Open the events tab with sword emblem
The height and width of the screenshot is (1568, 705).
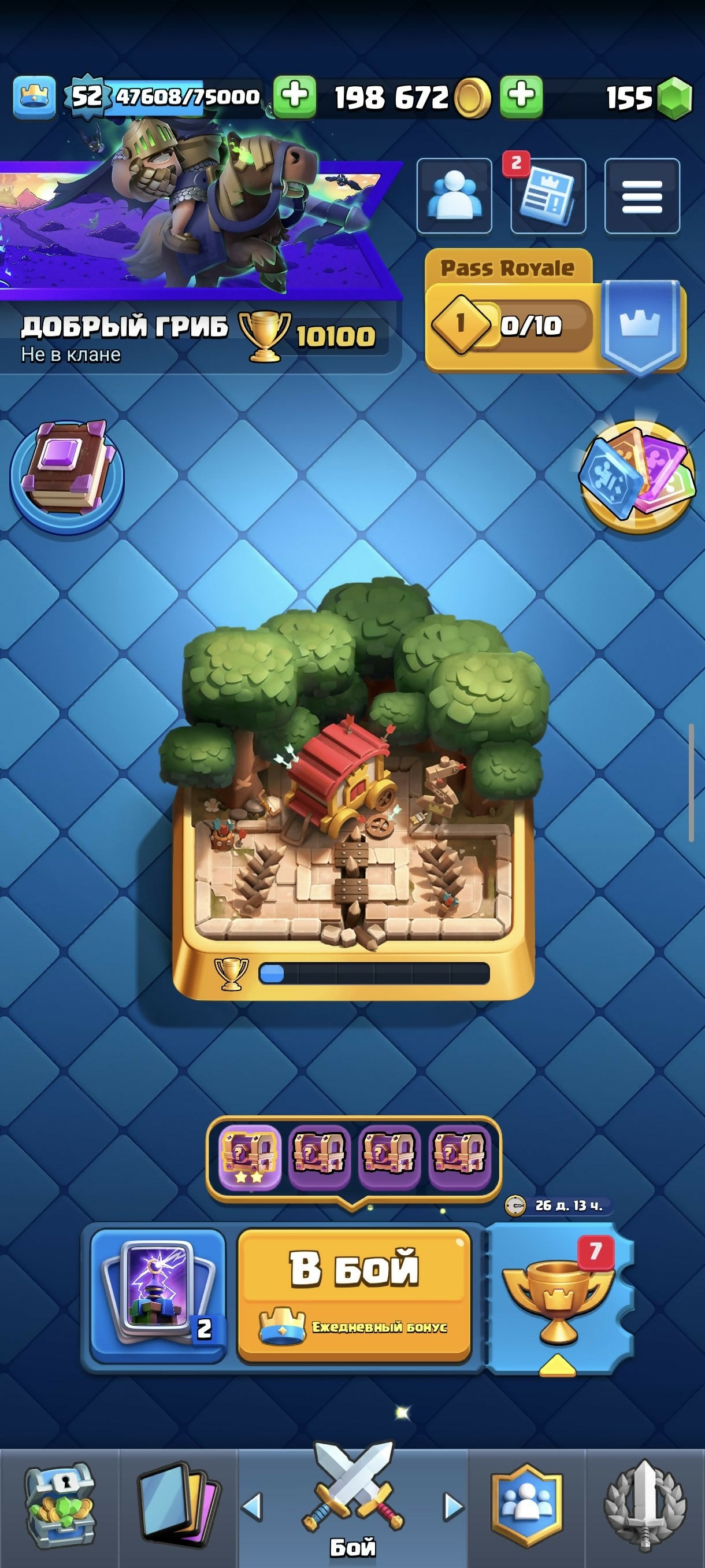click(x=645, y=1507)
